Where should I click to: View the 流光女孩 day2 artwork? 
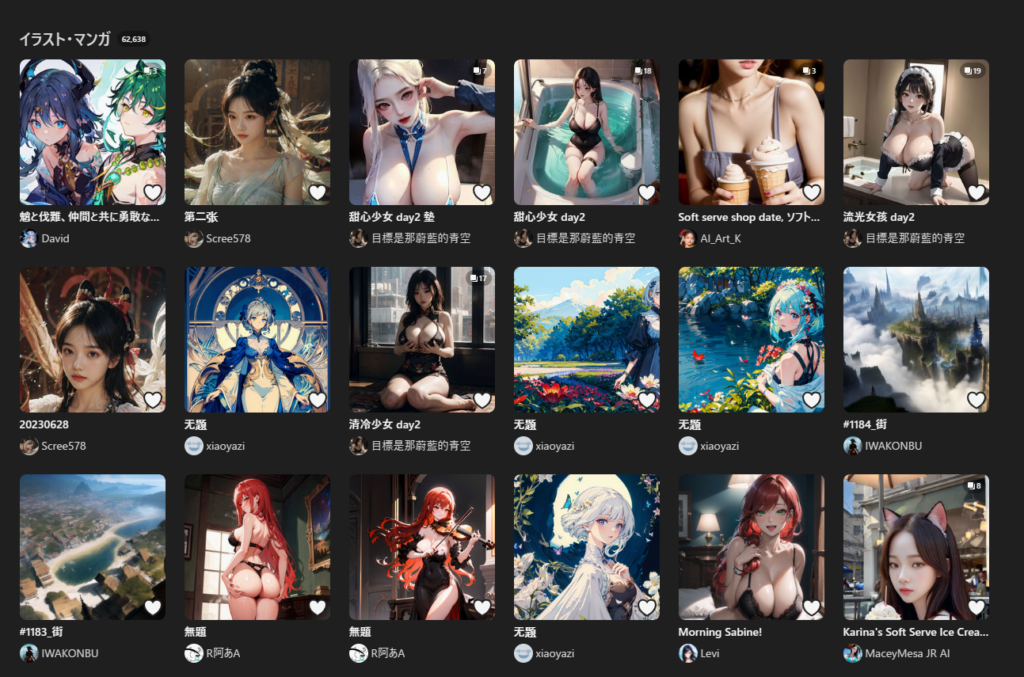click(915, 132)
